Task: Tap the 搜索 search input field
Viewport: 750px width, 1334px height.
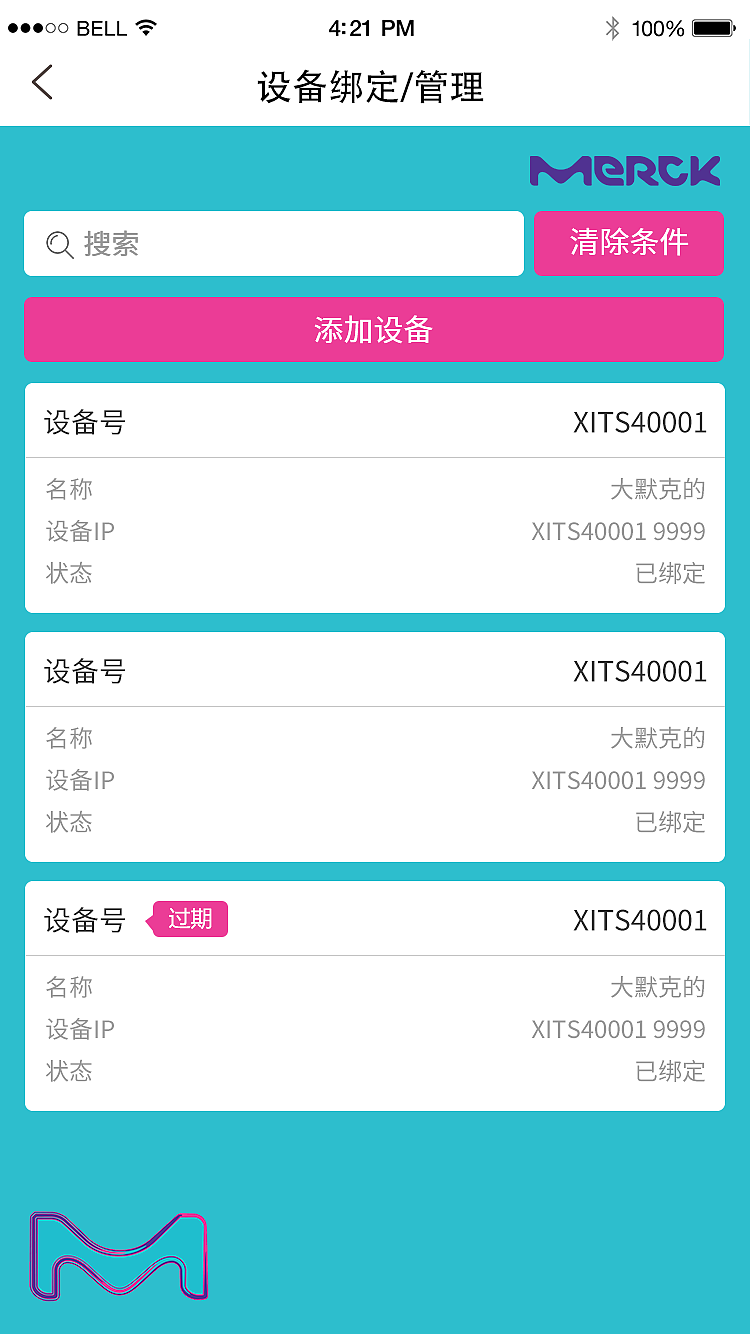Action: (x=280, y=243)
